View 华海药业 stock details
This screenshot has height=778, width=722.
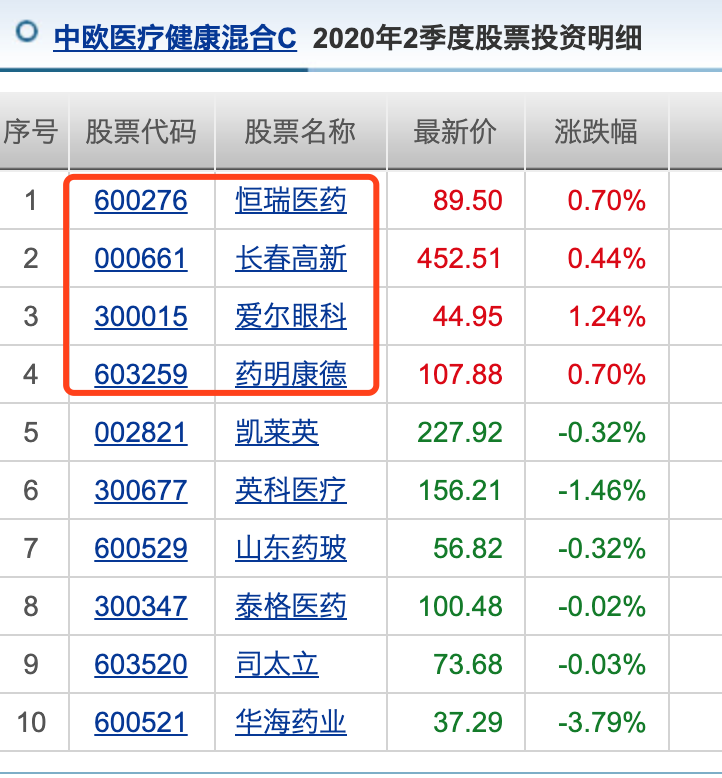(x=291, y=722)
